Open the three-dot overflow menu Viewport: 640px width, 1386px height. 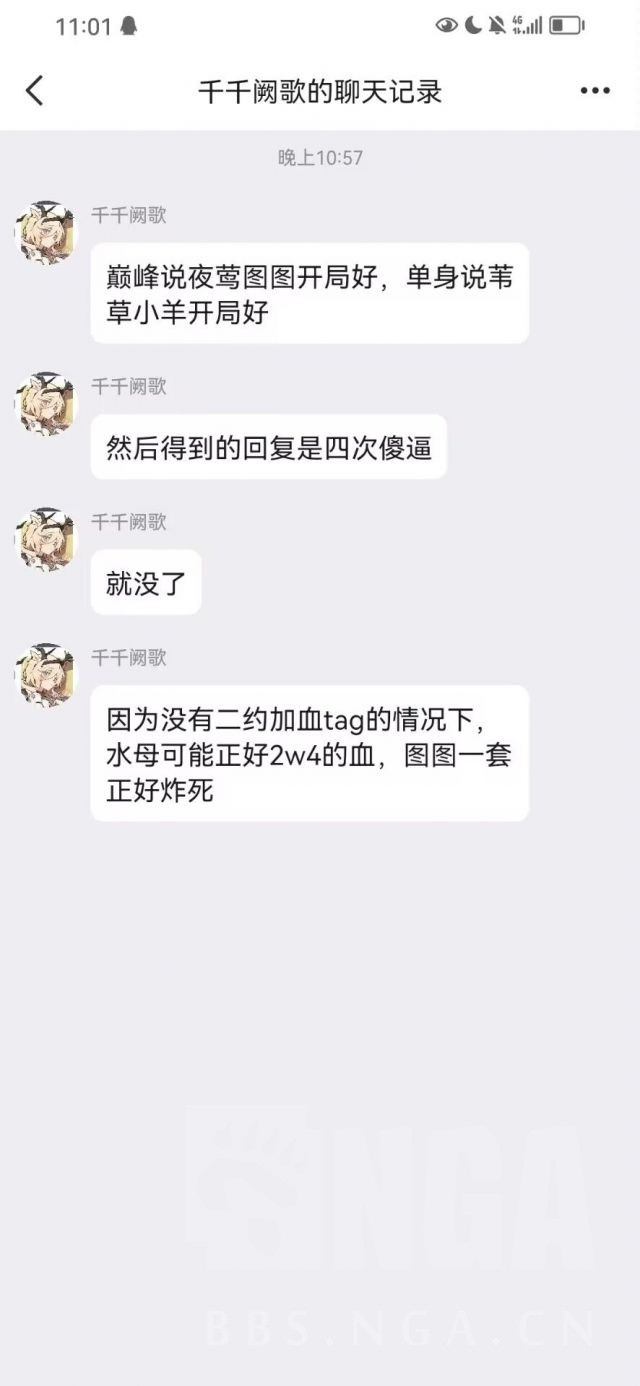(595, 91)
